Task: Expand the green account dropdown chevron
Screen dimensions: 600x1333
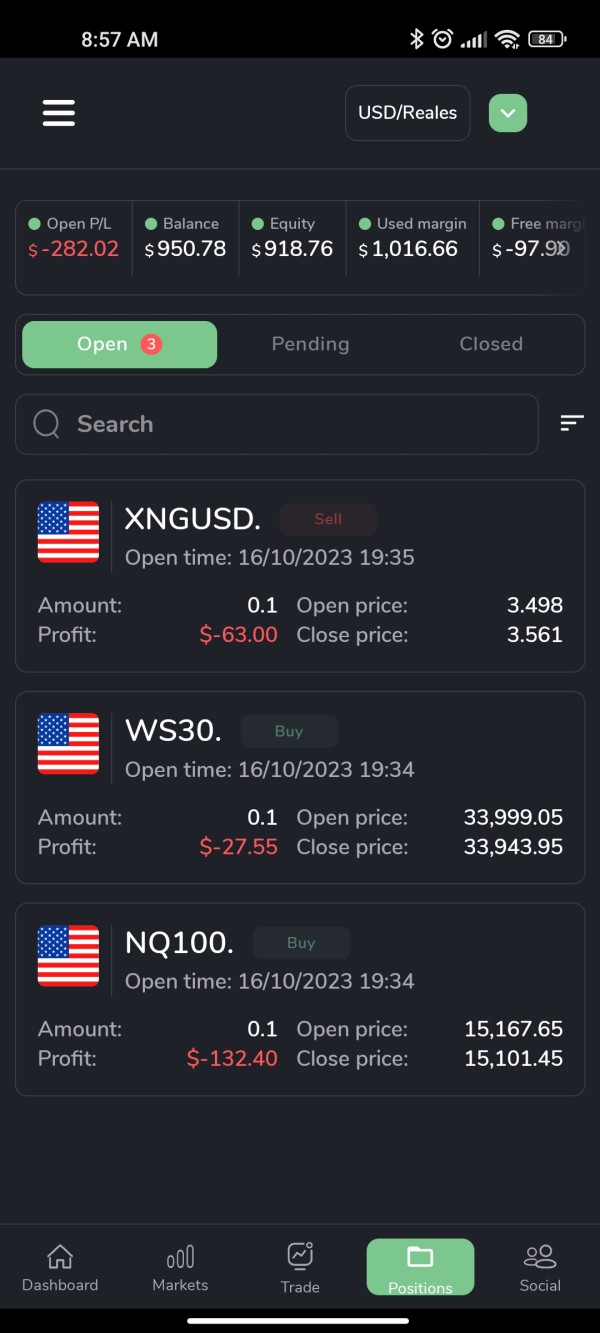Action: (x=508, y=113)
